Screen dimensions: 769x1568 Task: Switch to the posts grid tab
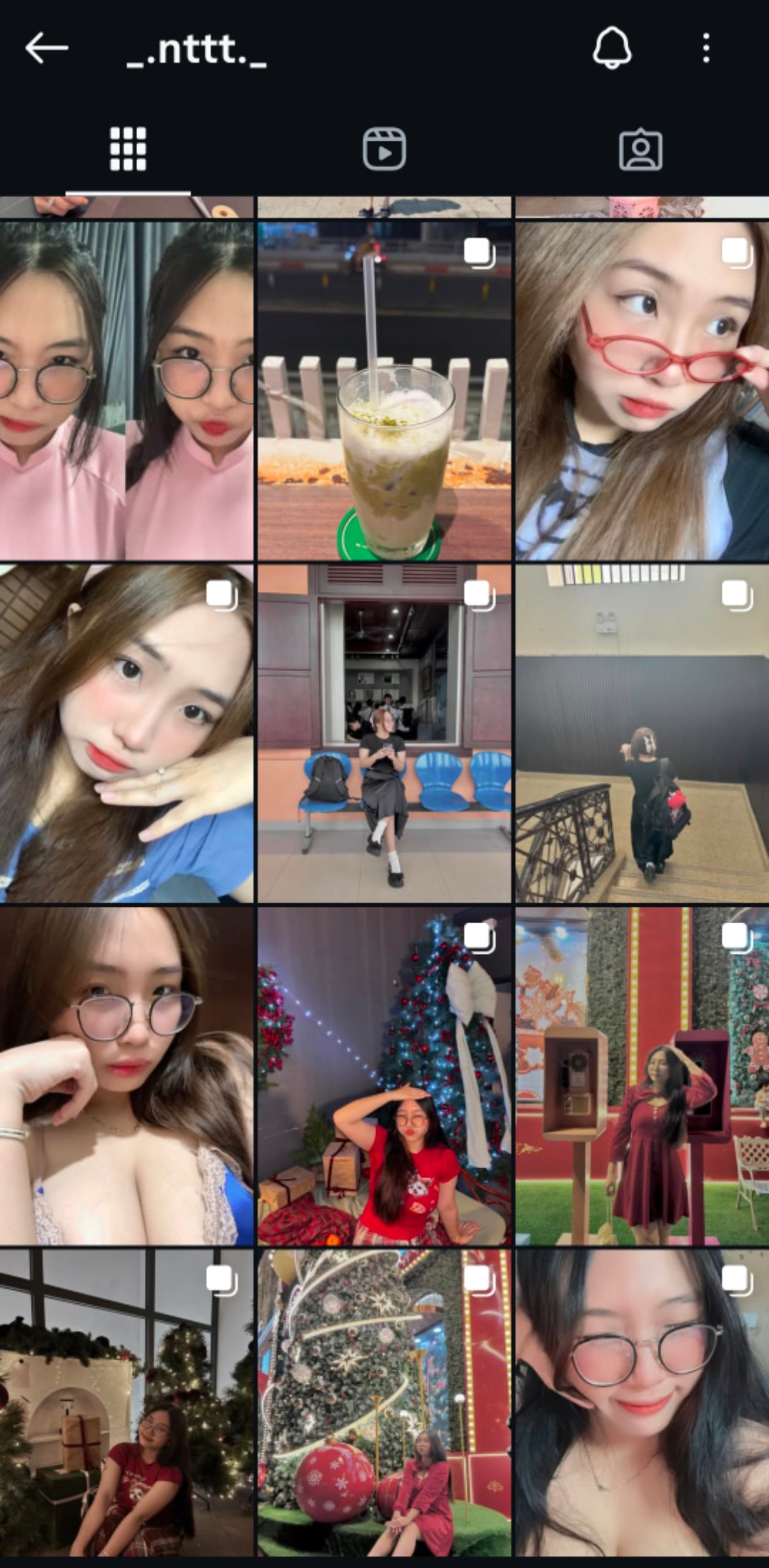(128, 149)
